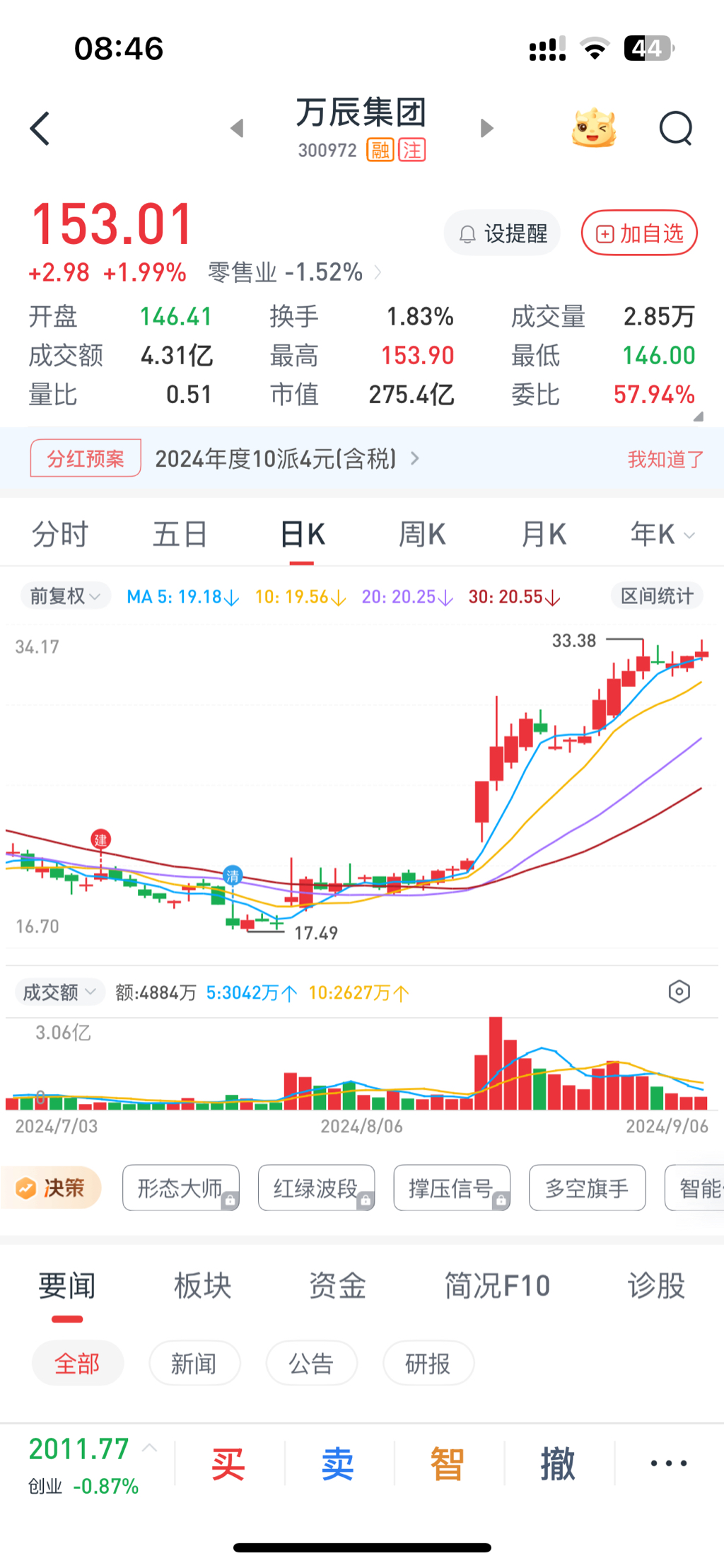This screenshot has width=724, height=1568.
Task: Switch to the next stock arrow
Action: 486,129
